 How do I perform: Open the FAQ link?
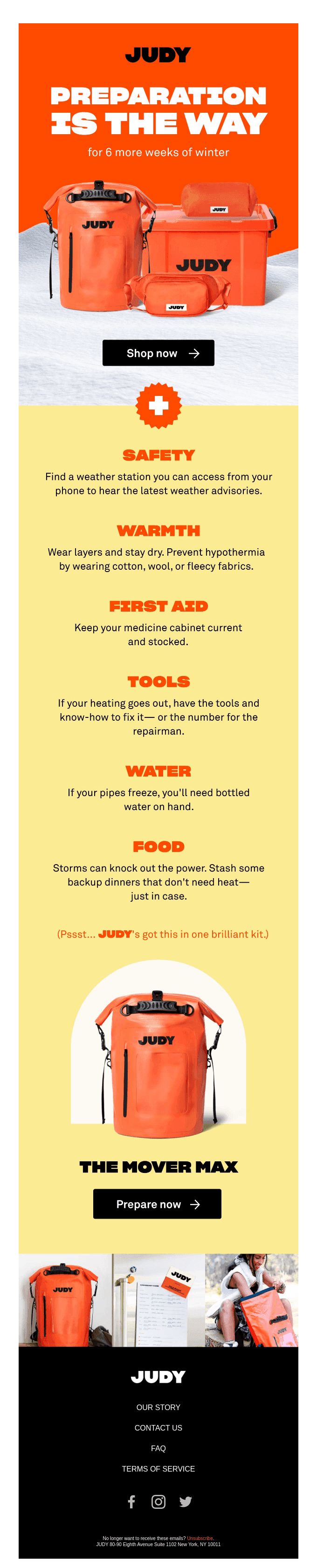point(158,1448)
